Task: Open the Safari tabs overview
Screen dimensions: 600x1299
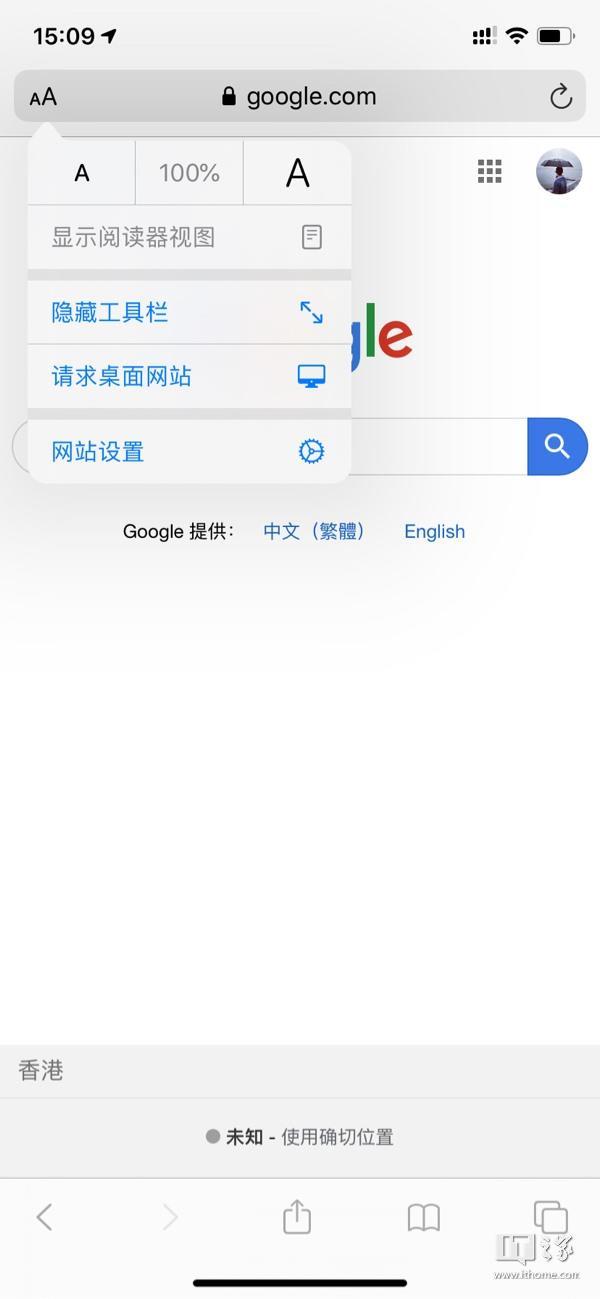Action: (550, 1216)
